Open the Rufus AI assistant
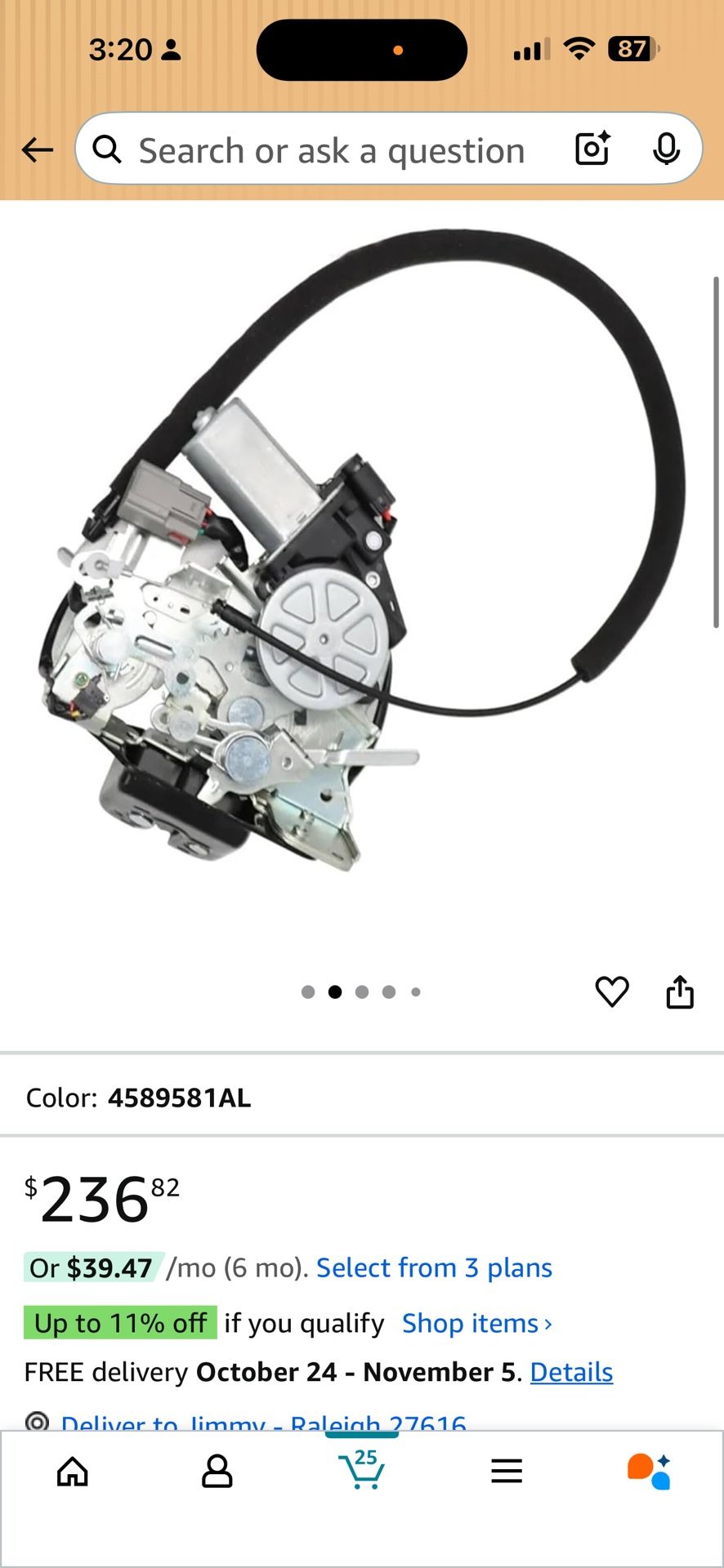This screenshot has height=1568, width=724. [650, 1472]
